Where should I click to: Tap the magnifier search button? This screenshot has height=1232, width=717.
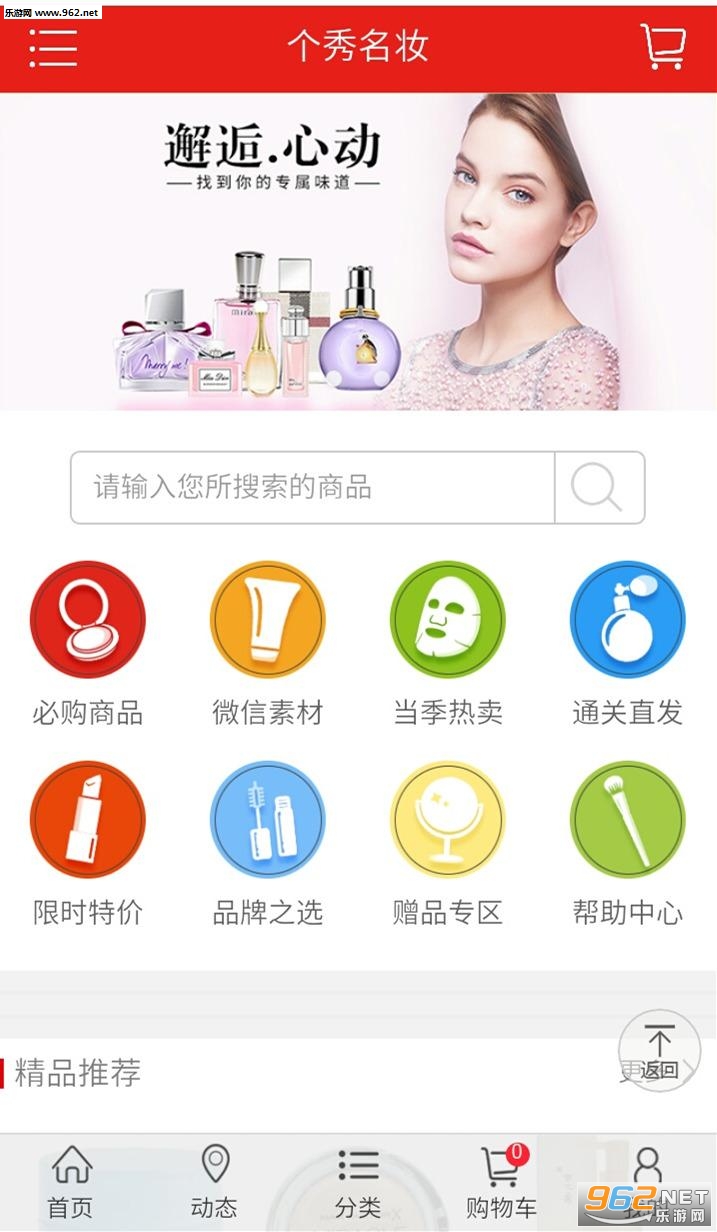click(598, 488)
